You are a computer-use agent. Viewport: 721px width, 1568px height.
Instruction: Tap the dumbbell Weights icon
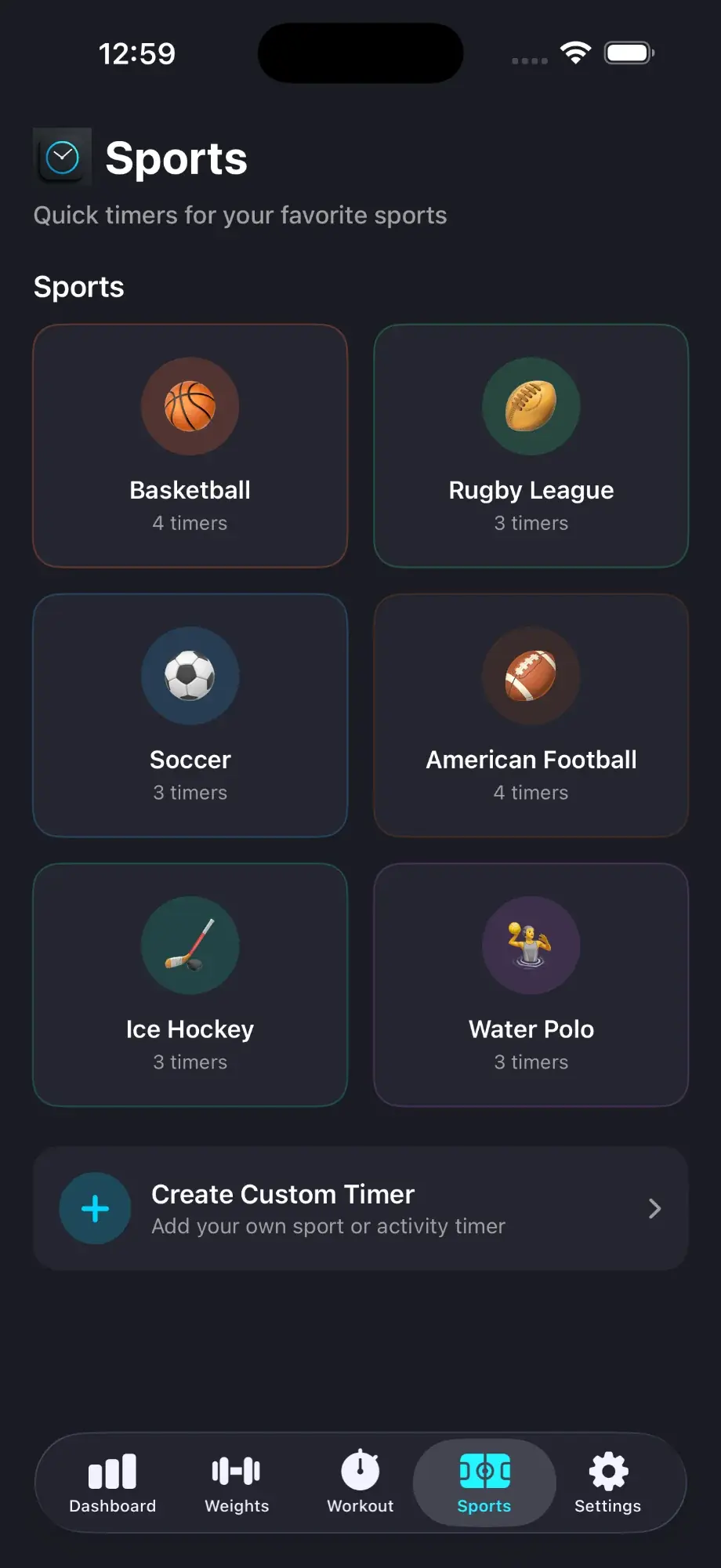pos(235,1472)
